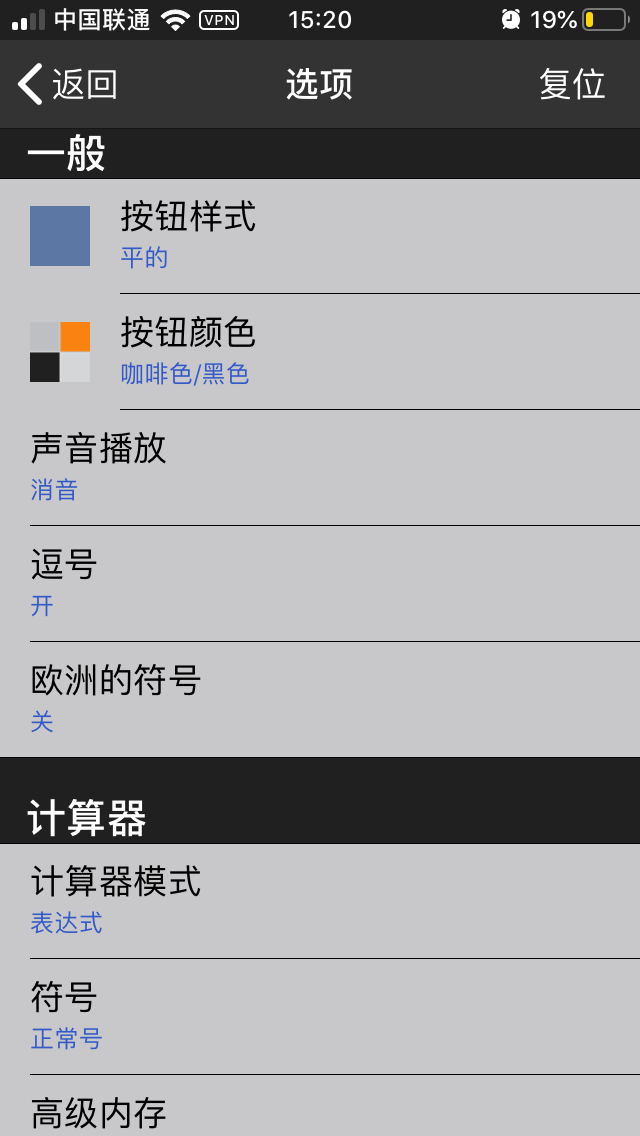Change the 声音播放 option
The height and width of the screenshot is (1136, 640).
tap(320, 468)
